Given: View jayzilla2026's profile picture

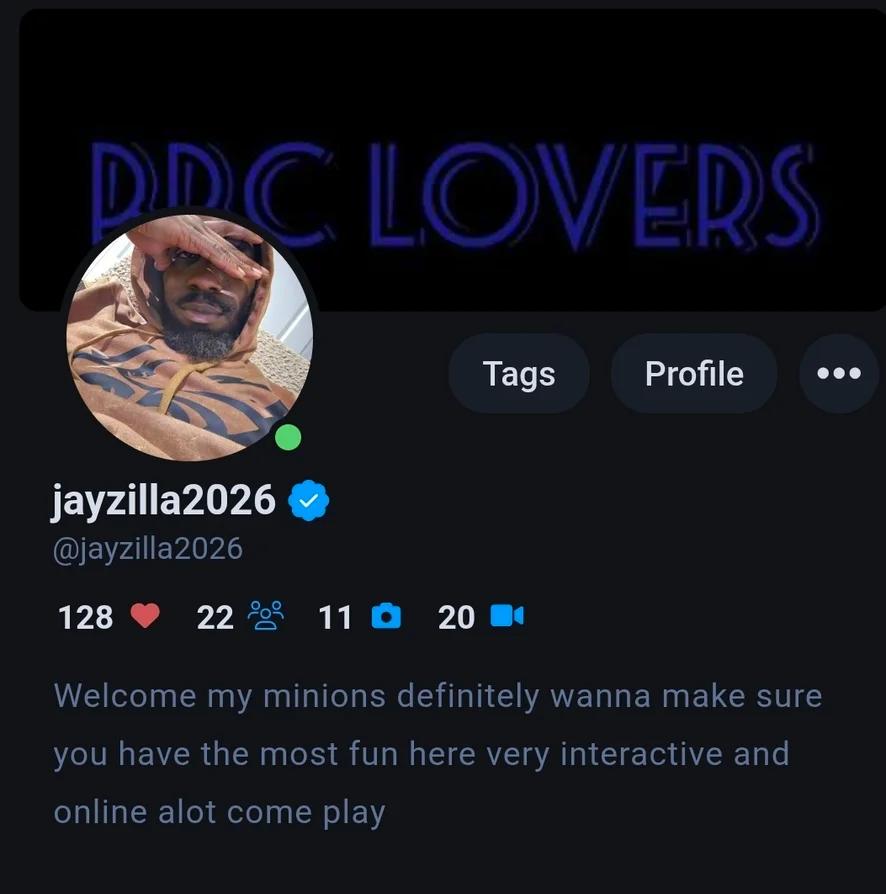Looking at the screenshot, I should (x=190, y=337).
